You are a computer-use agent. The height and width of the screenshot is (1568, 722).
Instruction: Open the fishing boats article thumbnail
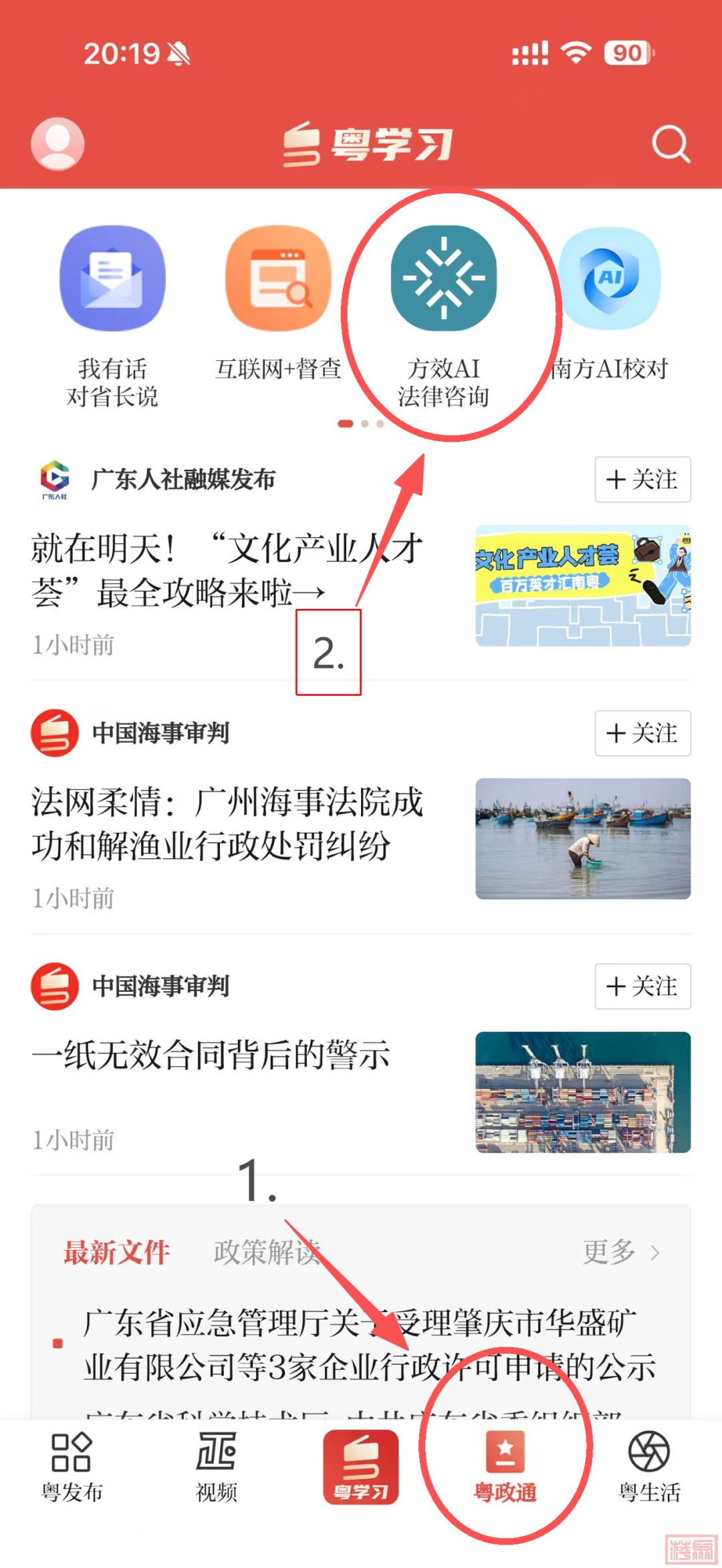[x=582, y=837]
